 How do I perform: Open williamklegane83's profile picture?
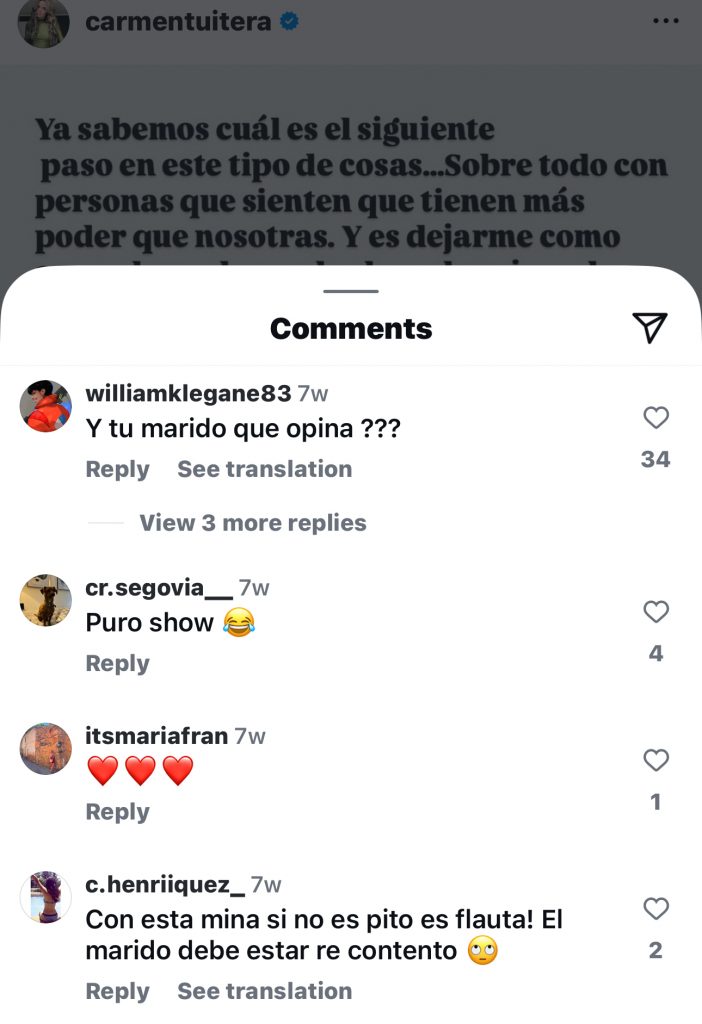tap(46, 406)
